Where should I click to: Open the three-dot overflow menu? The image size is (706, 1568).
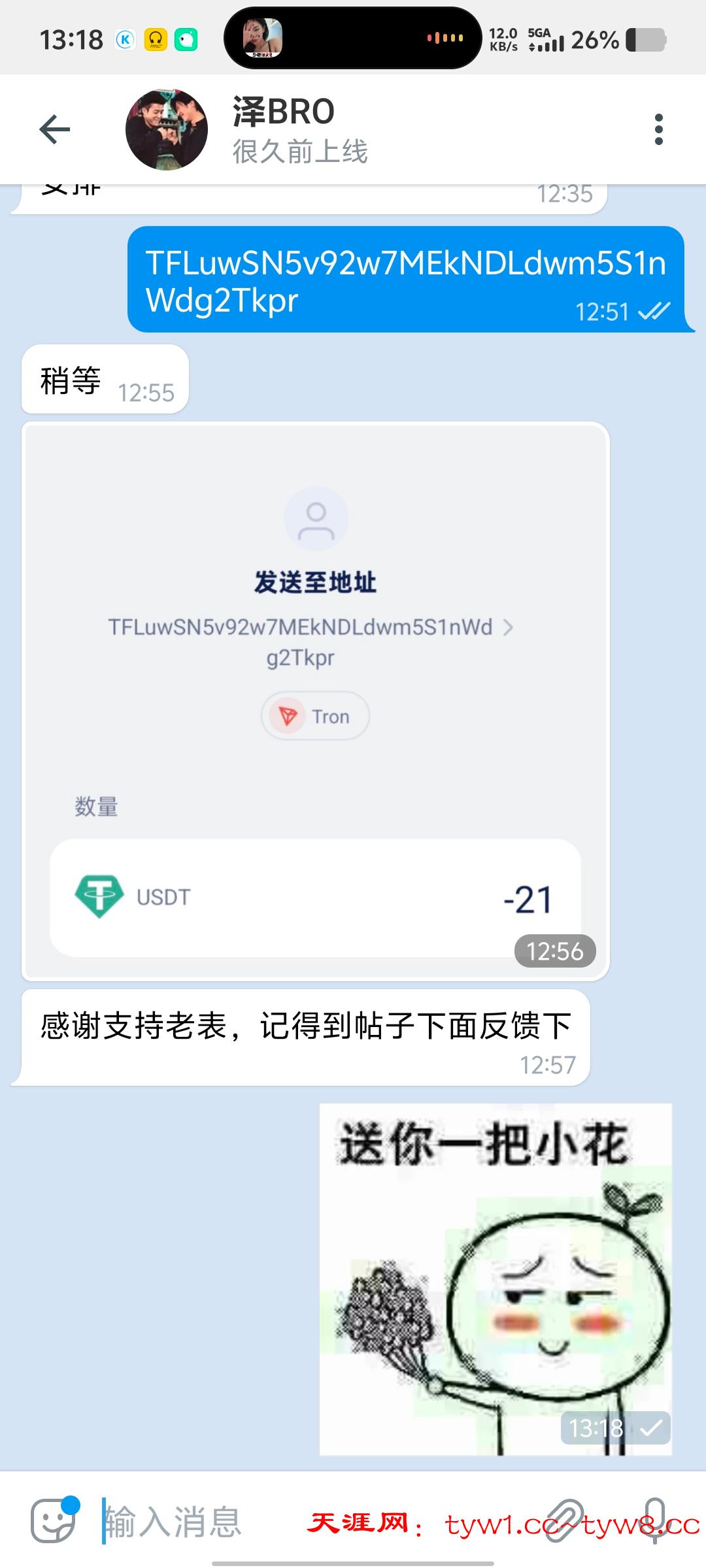(658, 129)
